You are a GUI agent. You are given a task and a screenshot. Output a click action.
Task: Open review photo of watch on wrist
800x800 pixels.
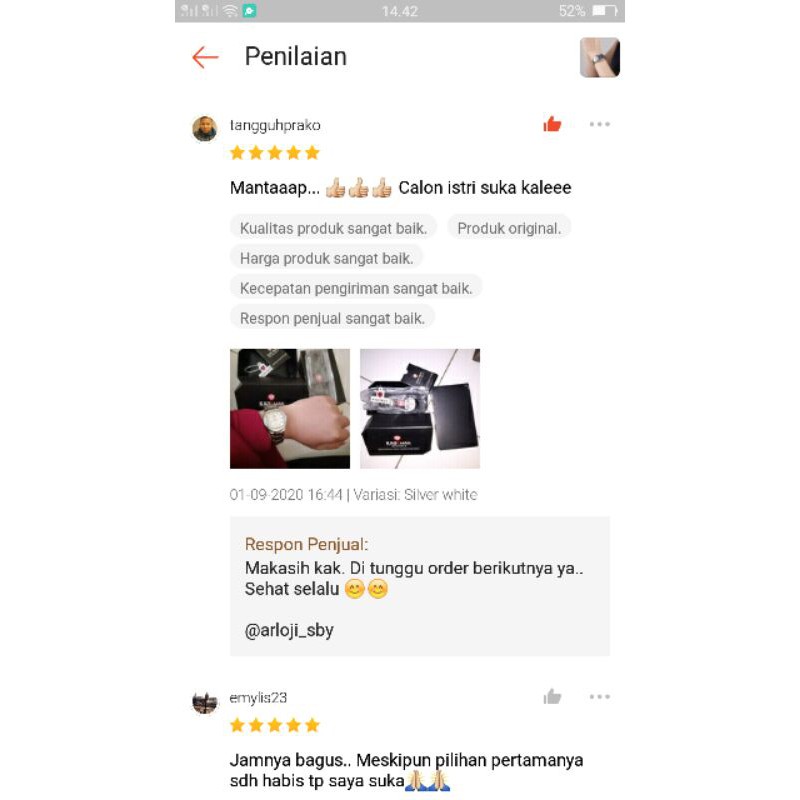(x=290, y=408)
